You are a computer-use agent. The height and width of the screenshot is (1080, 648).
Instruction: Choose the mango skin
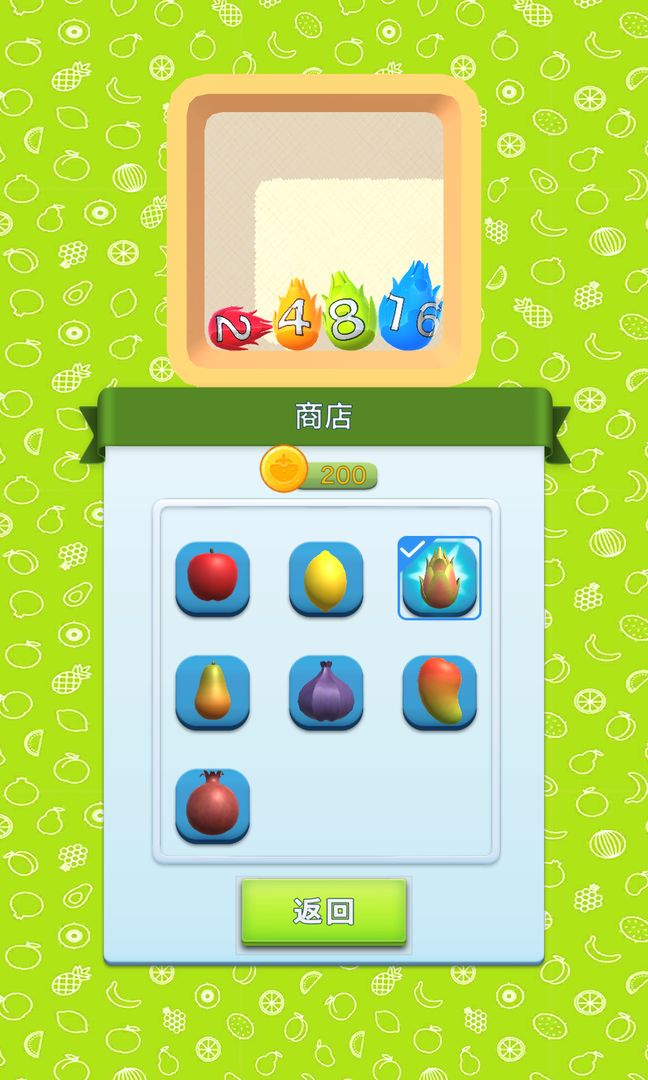pyautogui.click(x=440, y=692)
